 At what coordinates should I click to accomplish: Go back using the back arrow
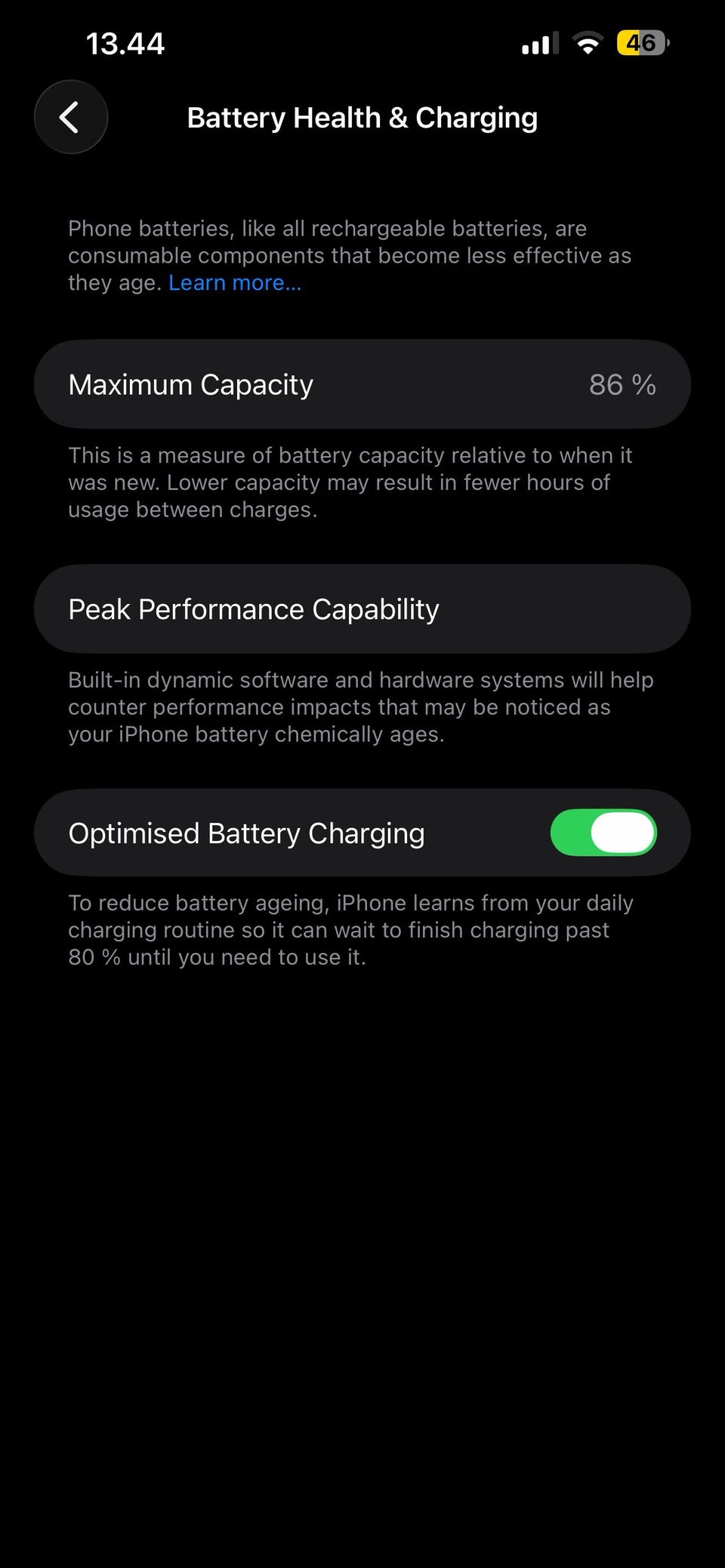(x=71, y=117)
